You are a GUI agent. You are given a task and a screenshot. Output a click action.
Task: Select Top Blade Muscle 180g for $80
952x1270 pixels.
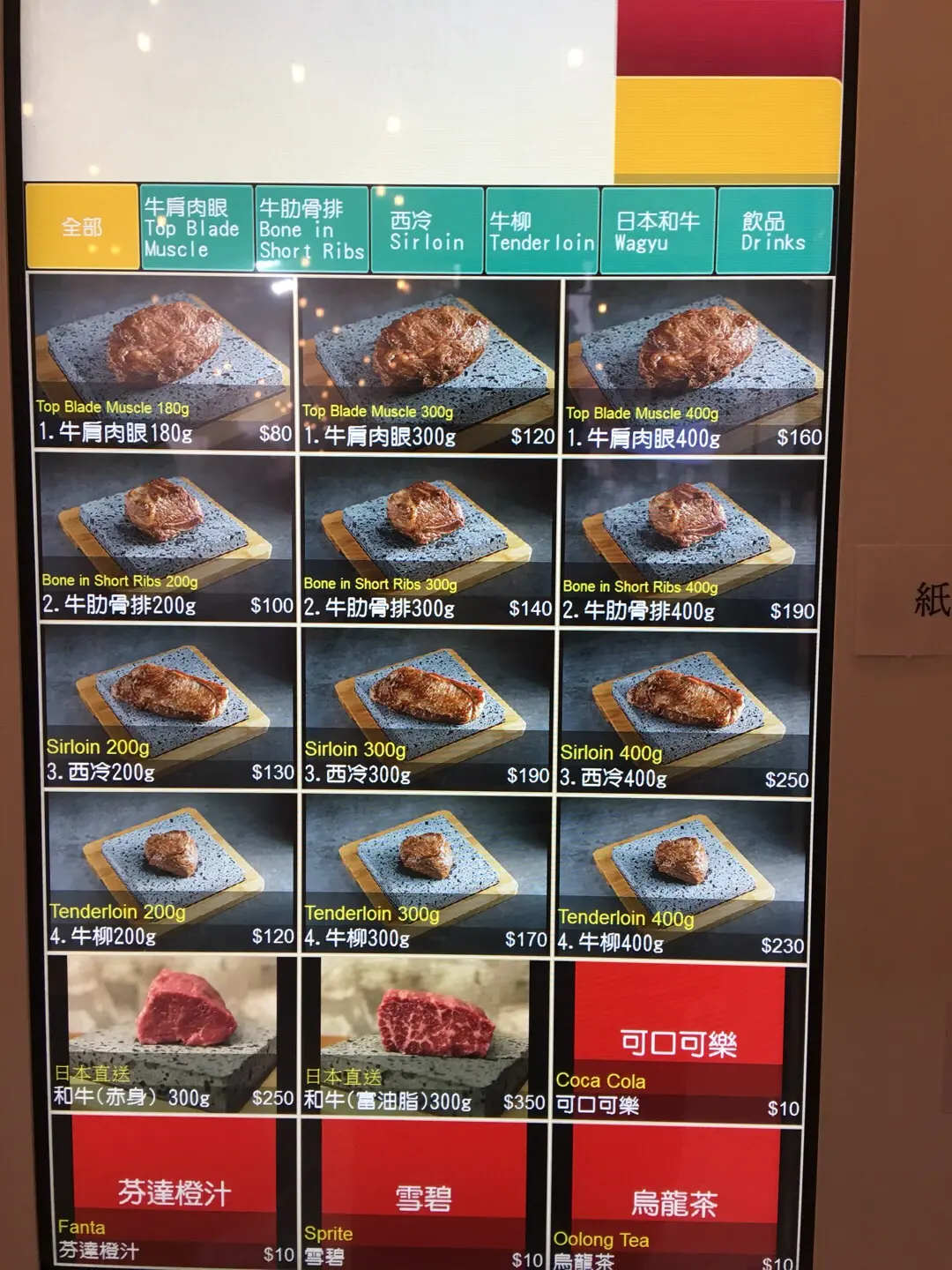pos(163,362)
